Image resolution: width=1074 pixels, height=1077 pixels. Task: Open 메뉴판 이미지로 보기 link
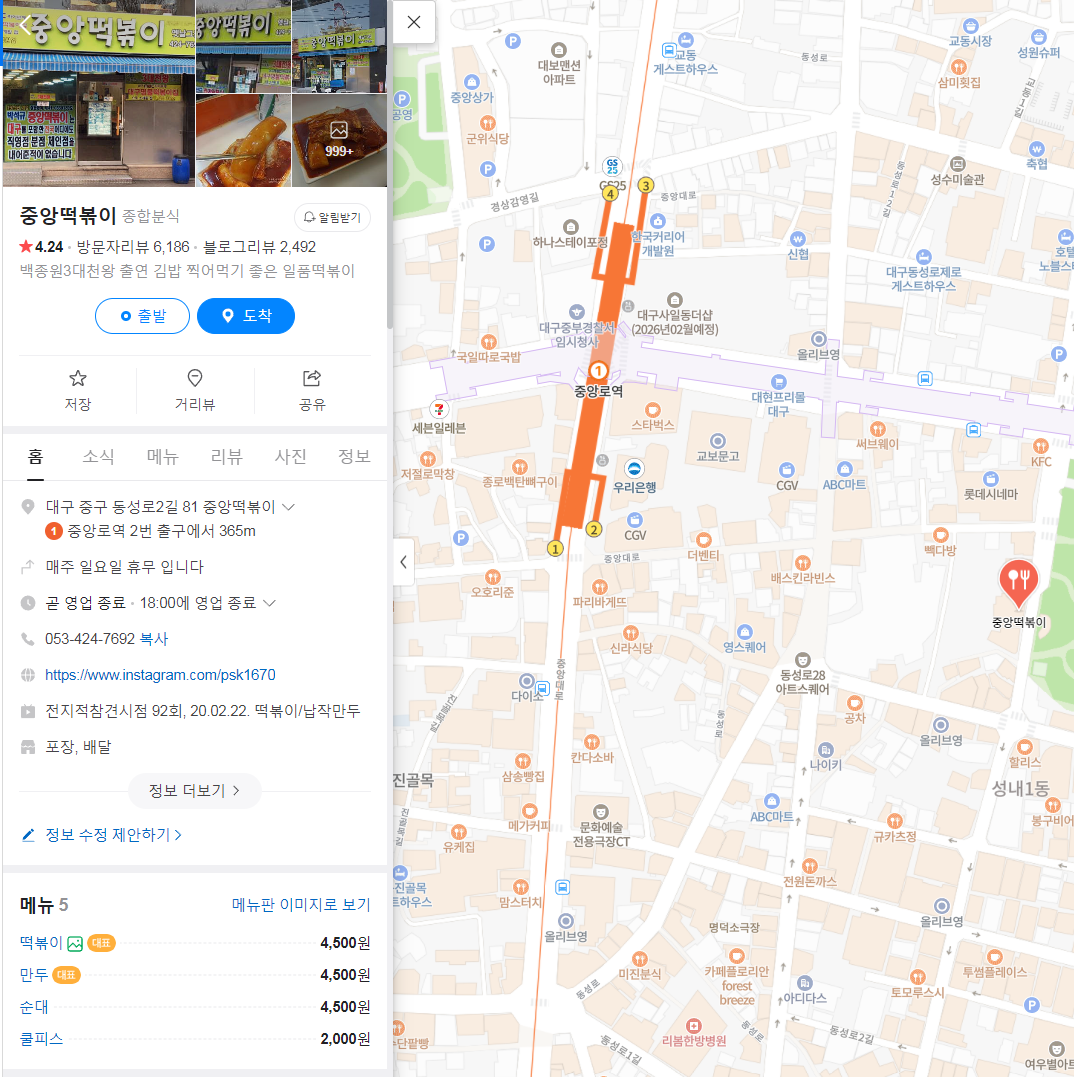coord(301,905)
